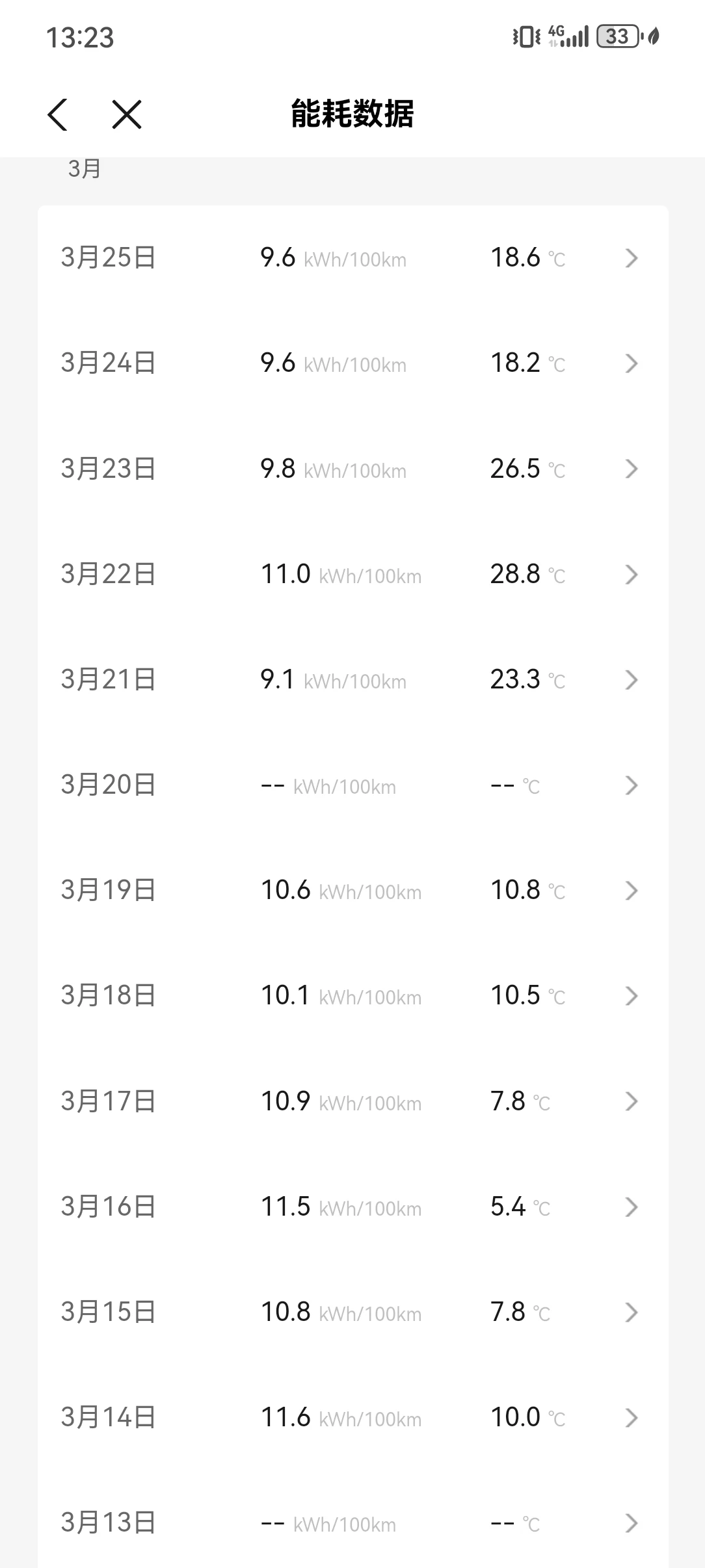The height and width of the screenshot is (1568, 705).
Task: View the 3月23日 consumption record
Action: [x=352, y=469]
